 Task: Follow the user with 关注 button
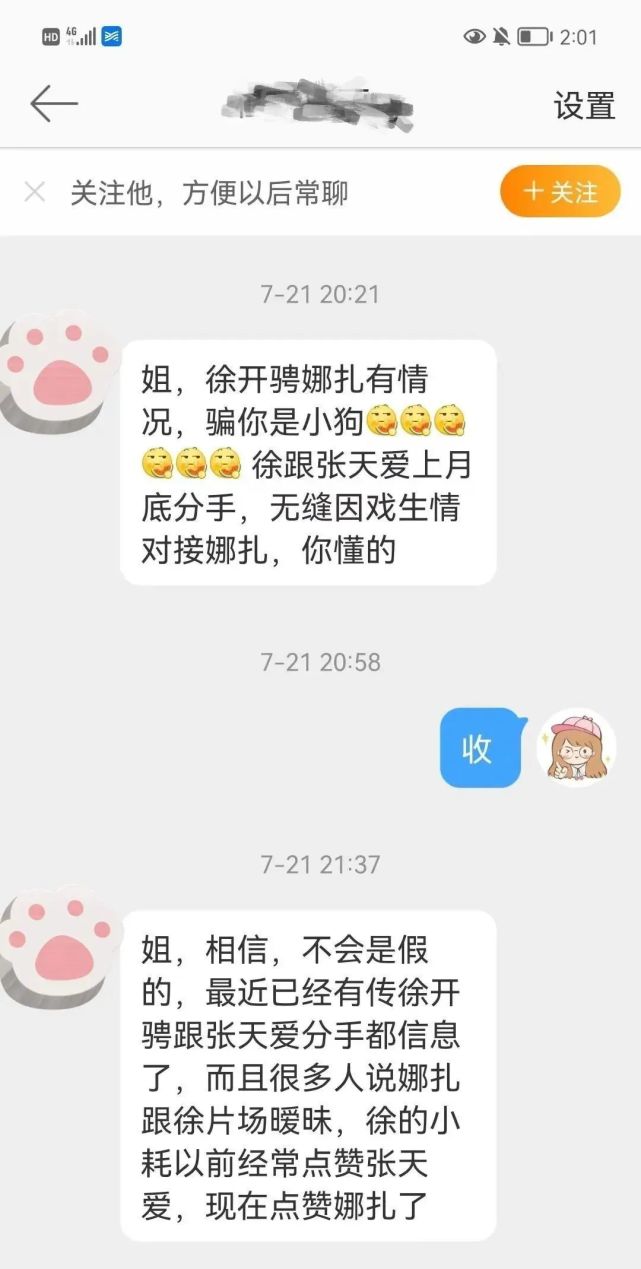pyautogui.click(x=560, y=192)
